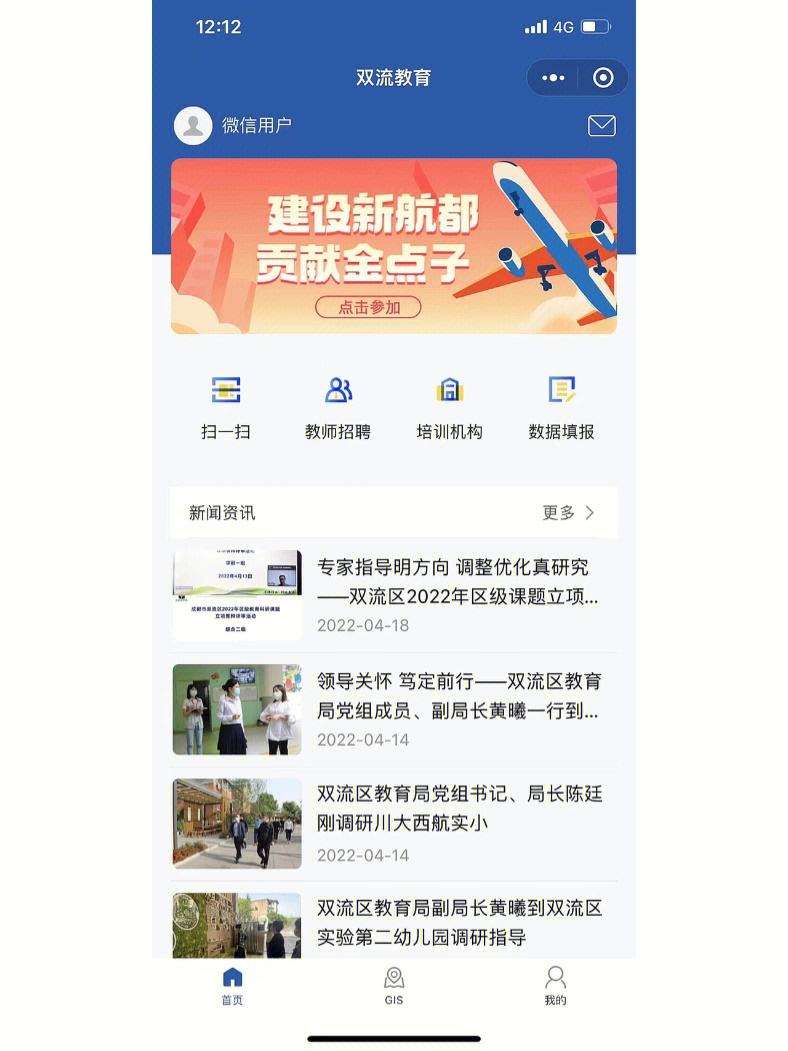This screenshot has width=788, height=1051.
Task: Tap the 点击参加 button on the banner
Action: coord(368,308)
